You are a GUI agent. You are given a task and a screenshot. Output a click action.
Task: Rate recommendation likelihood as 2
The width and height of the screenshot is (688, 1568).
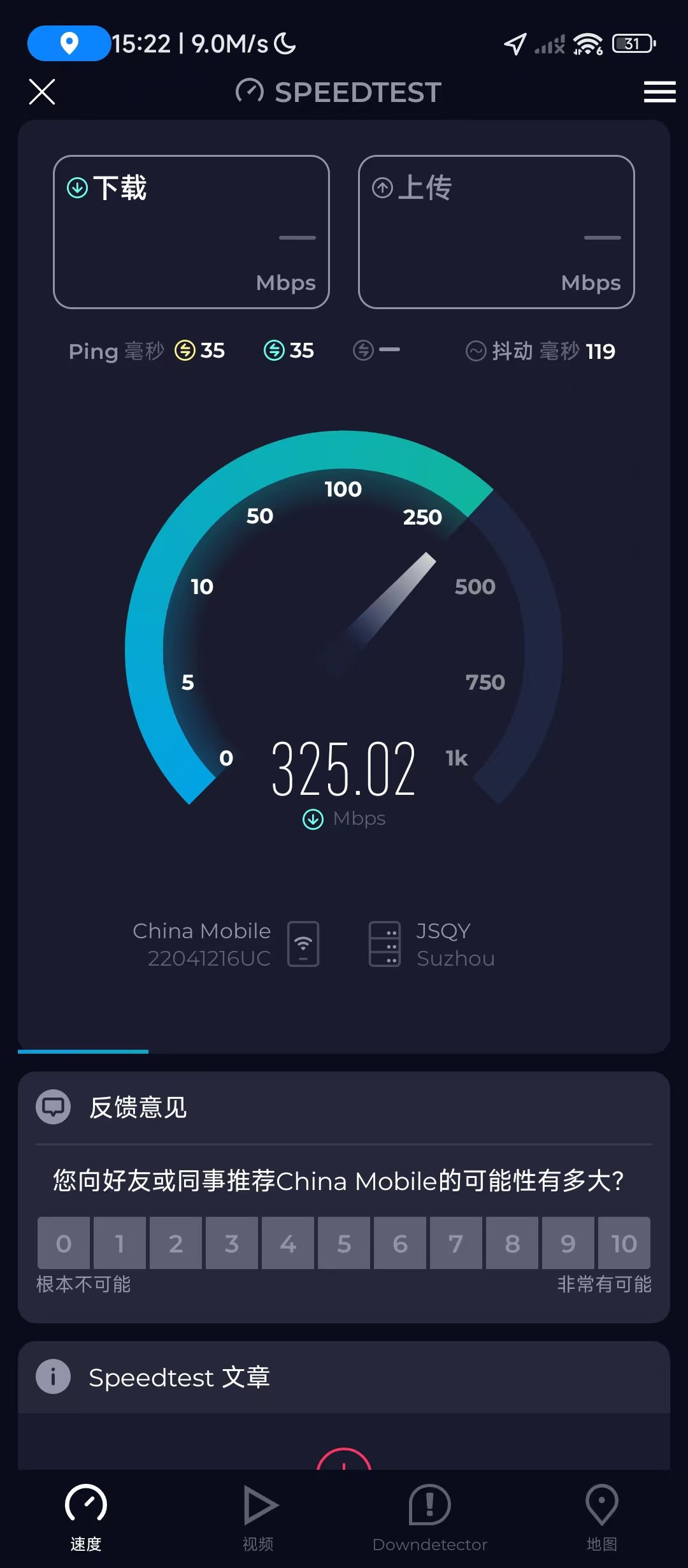(176, 1243)
